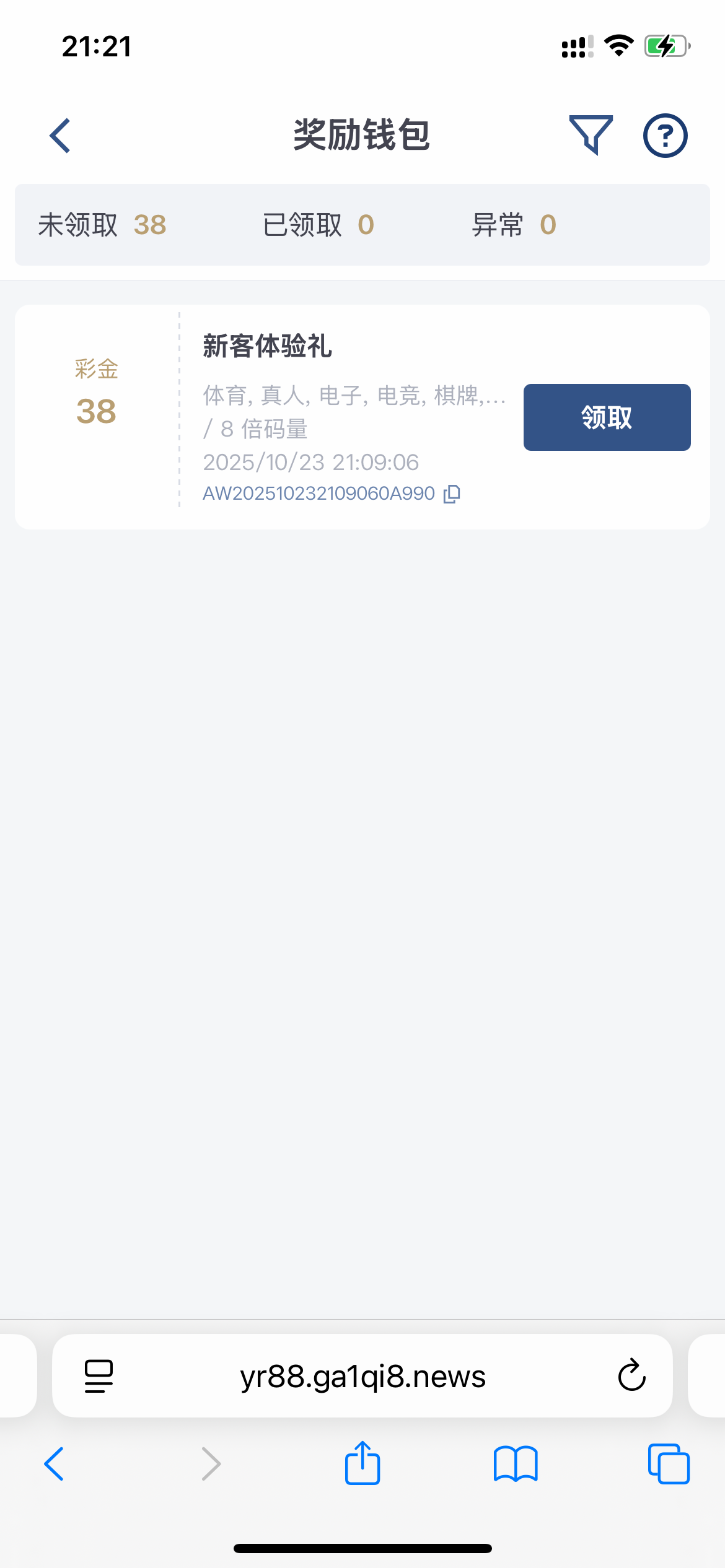
Task: Reload the page in Safari
Action: coord(631,1375)
